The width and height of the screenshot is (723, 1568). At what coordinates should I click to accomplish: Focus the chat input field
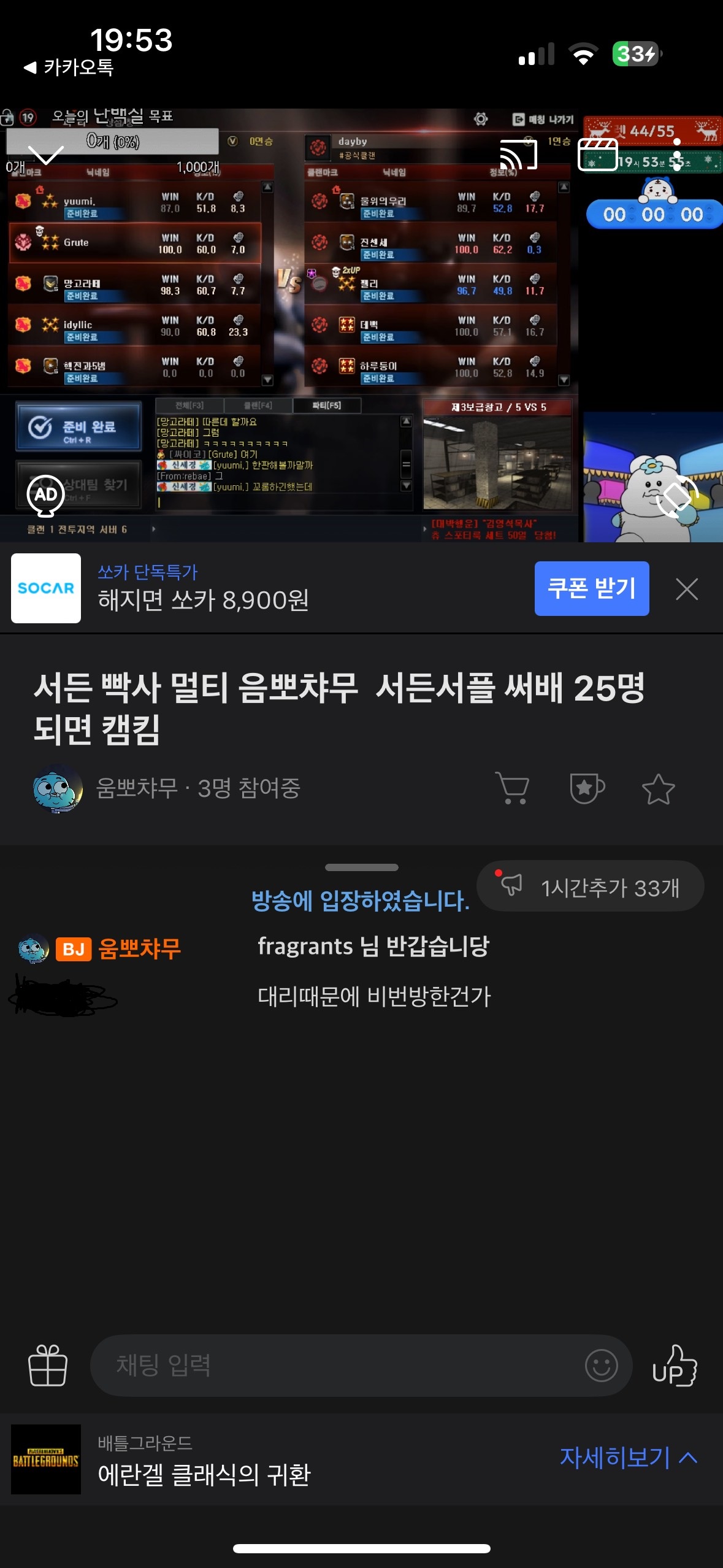(x=337, y=1365)
